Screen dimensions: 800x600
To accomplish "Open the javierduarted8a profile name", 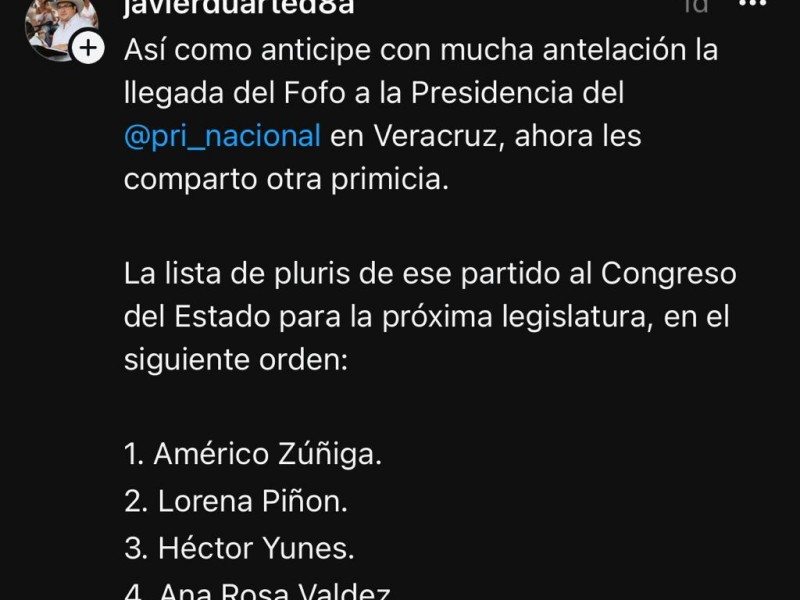I will pos(238,7).
